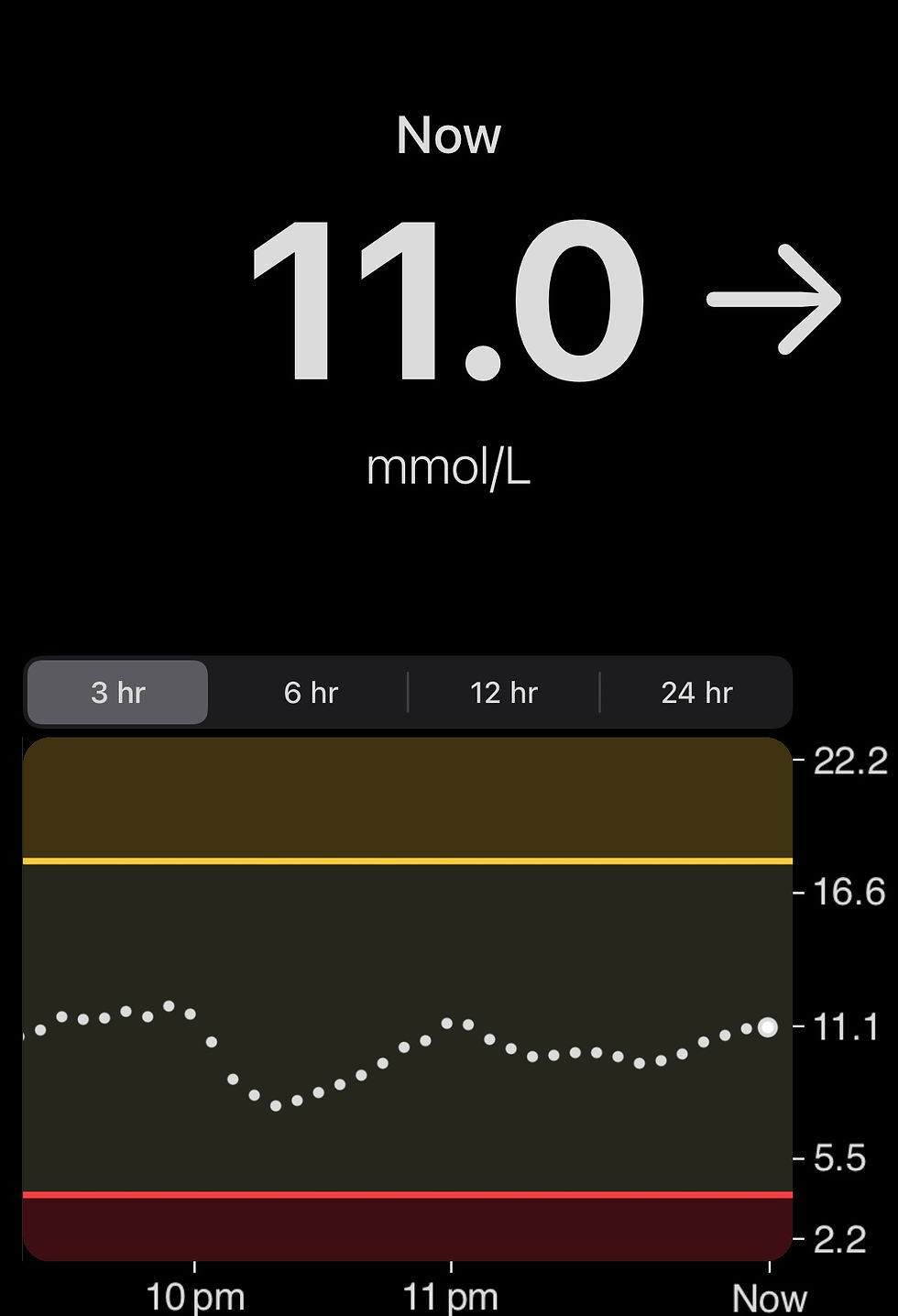Click the 10 pm time marker
This screenshot has height=1316, width=898.
pos(195,1295)
